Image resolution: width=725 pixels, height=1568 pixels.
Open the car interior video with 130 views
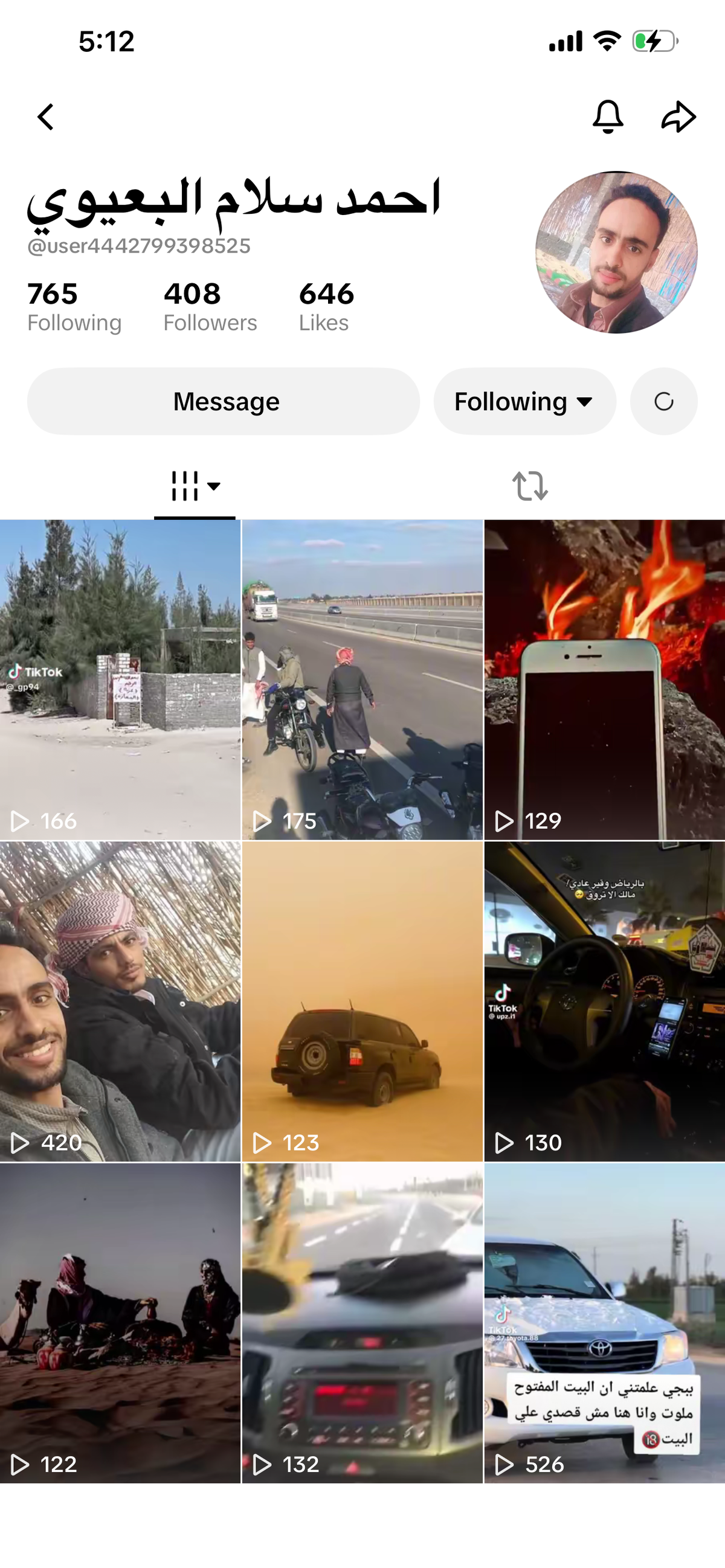[x=605, y=1002]
